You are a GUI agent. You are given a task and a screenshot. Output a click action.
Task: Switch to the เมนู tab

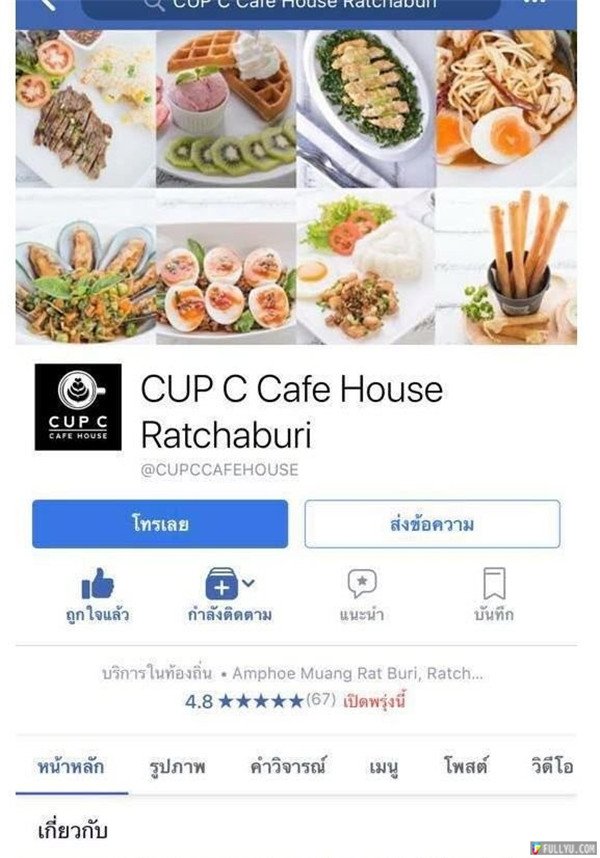386,768
